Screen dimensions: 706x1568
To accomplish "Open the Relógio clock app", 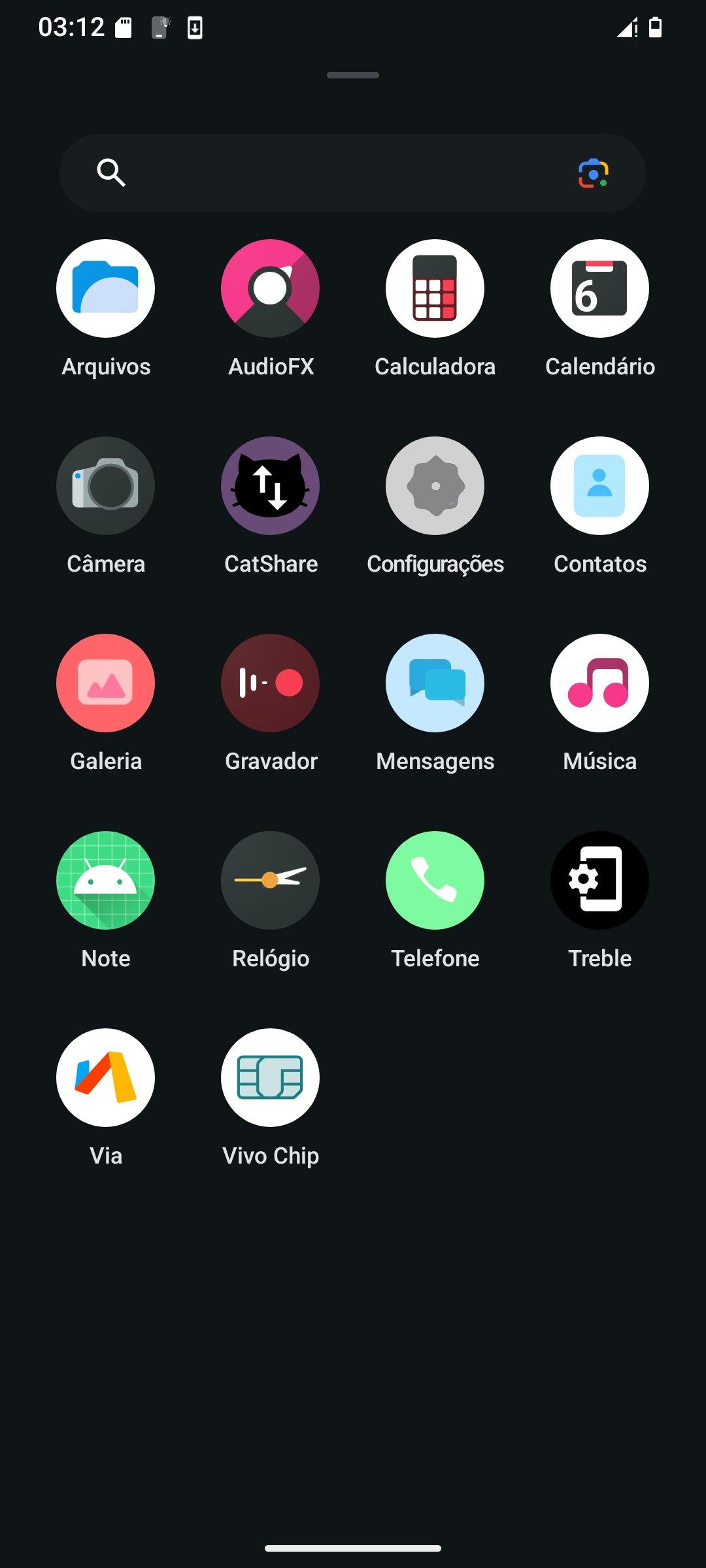I will point(271,881).
